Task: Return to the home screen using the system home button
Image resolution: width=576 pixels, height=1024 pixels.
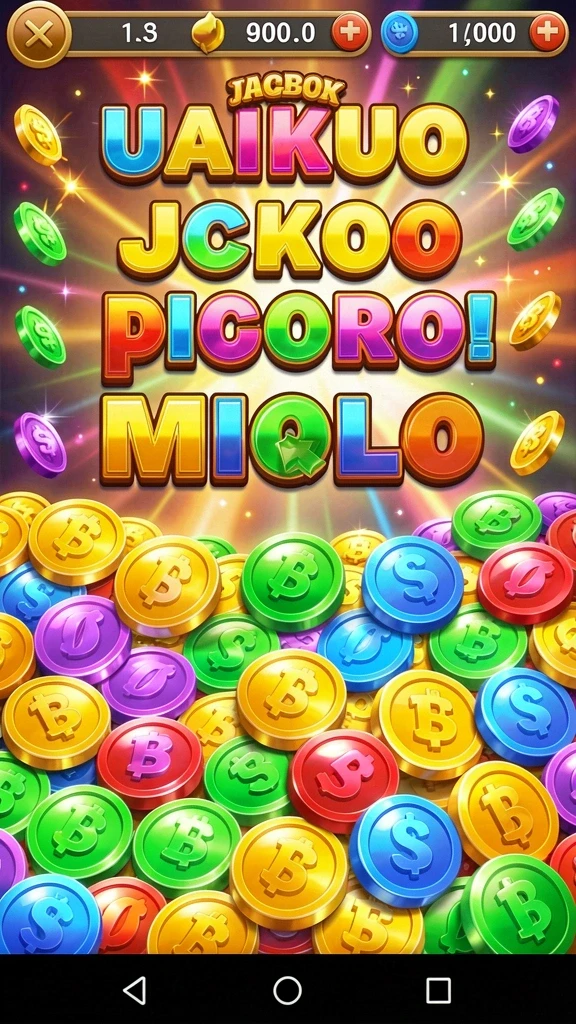Action: [287, 991]
